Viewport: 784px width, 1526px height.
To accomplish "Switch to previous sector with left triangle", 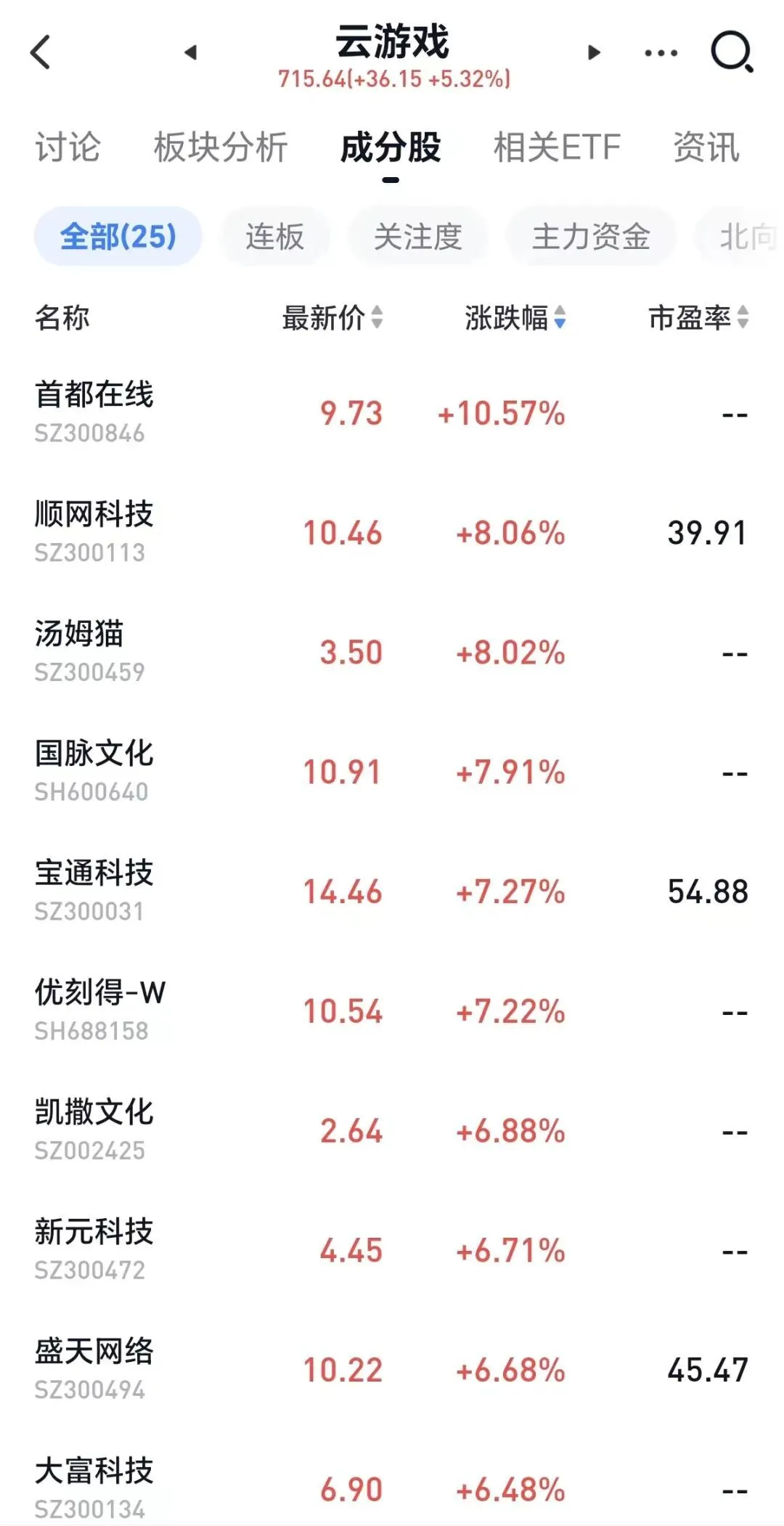I will 191,52.
